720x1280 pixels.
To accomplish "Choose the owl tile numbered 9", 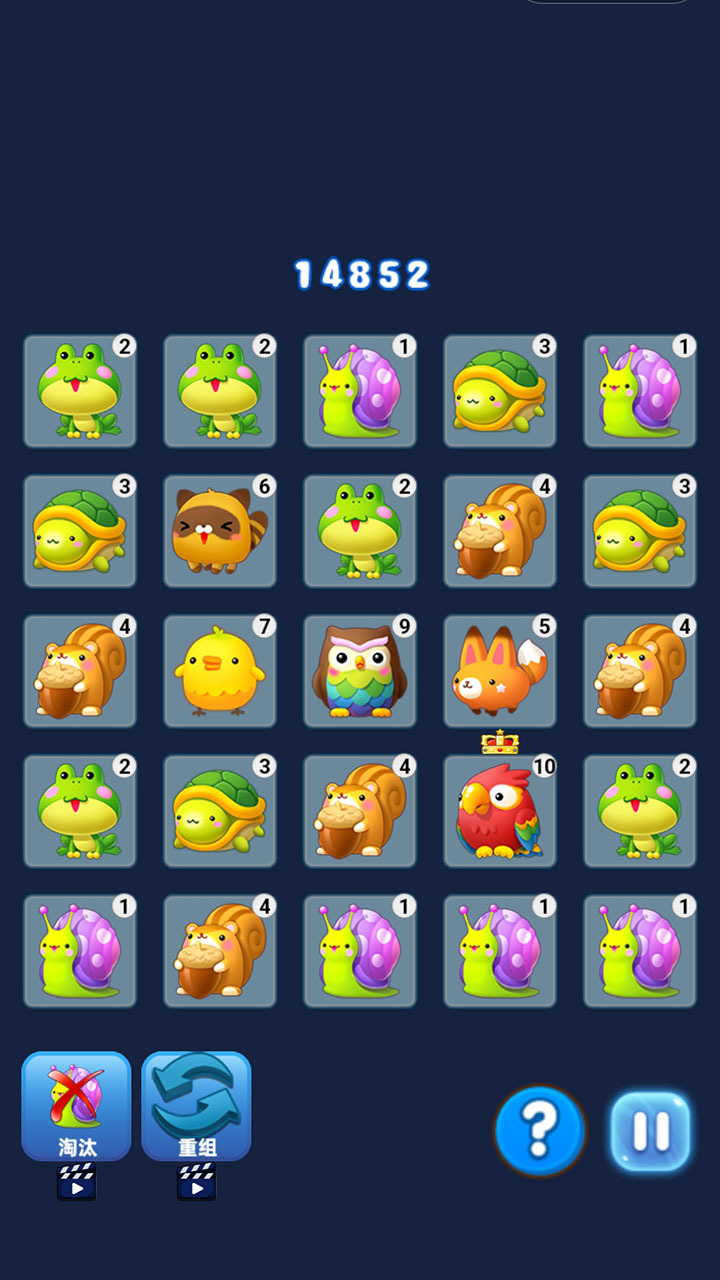I will pos(360,671).
